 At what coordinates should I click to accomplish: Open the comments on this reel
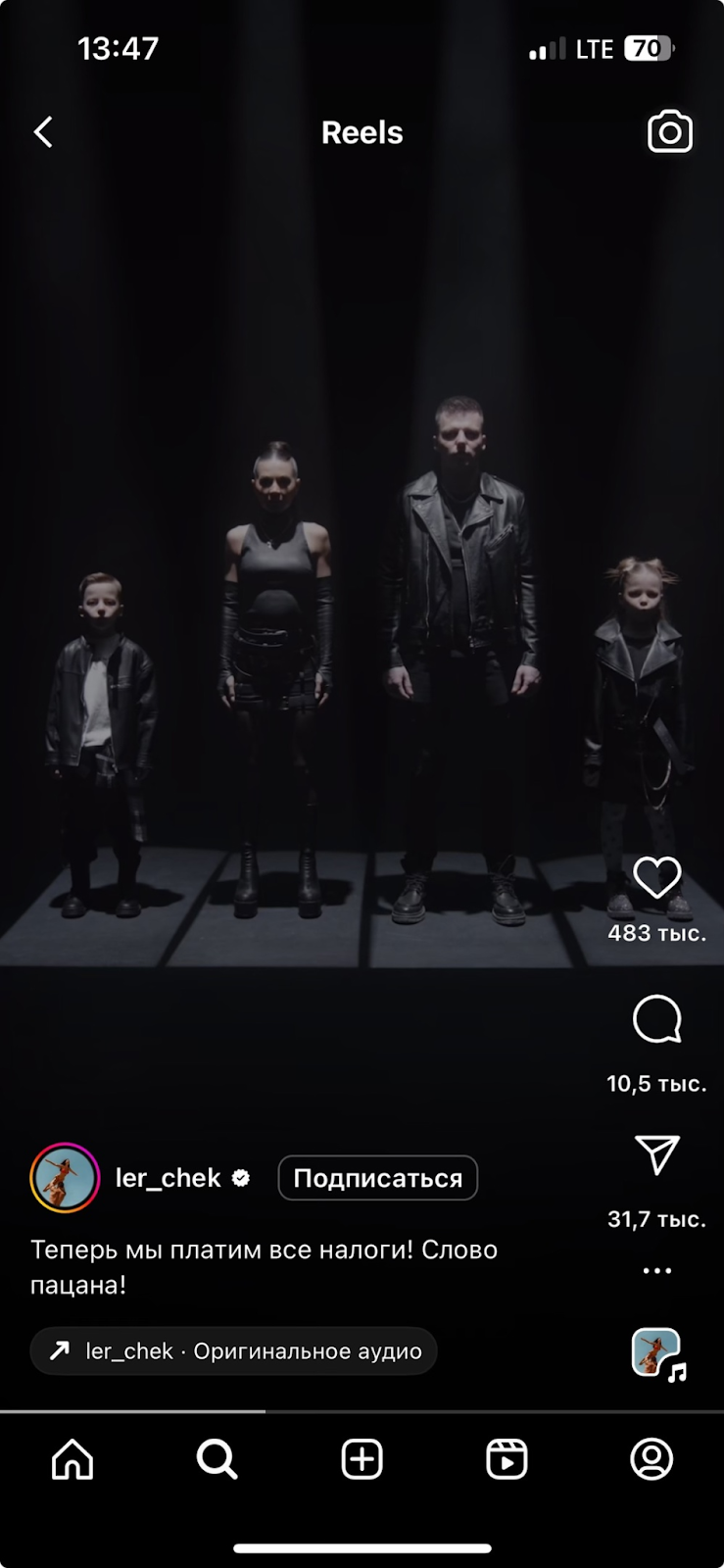pos(656,1021)
